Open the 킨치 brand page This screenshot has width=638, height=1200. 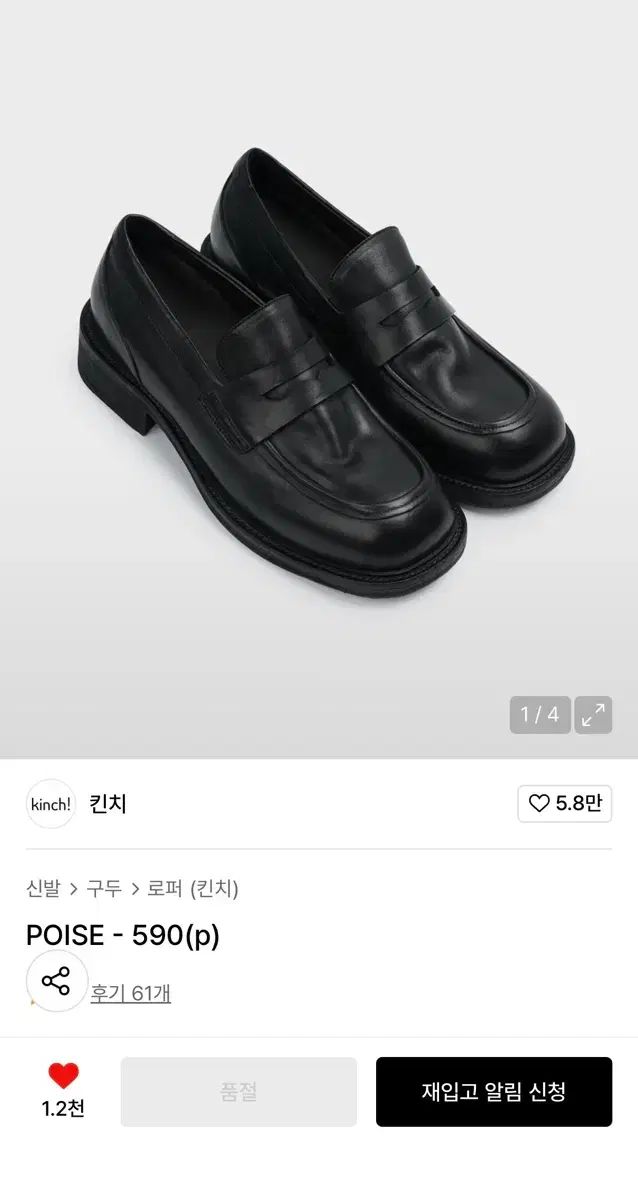[107, 803]
